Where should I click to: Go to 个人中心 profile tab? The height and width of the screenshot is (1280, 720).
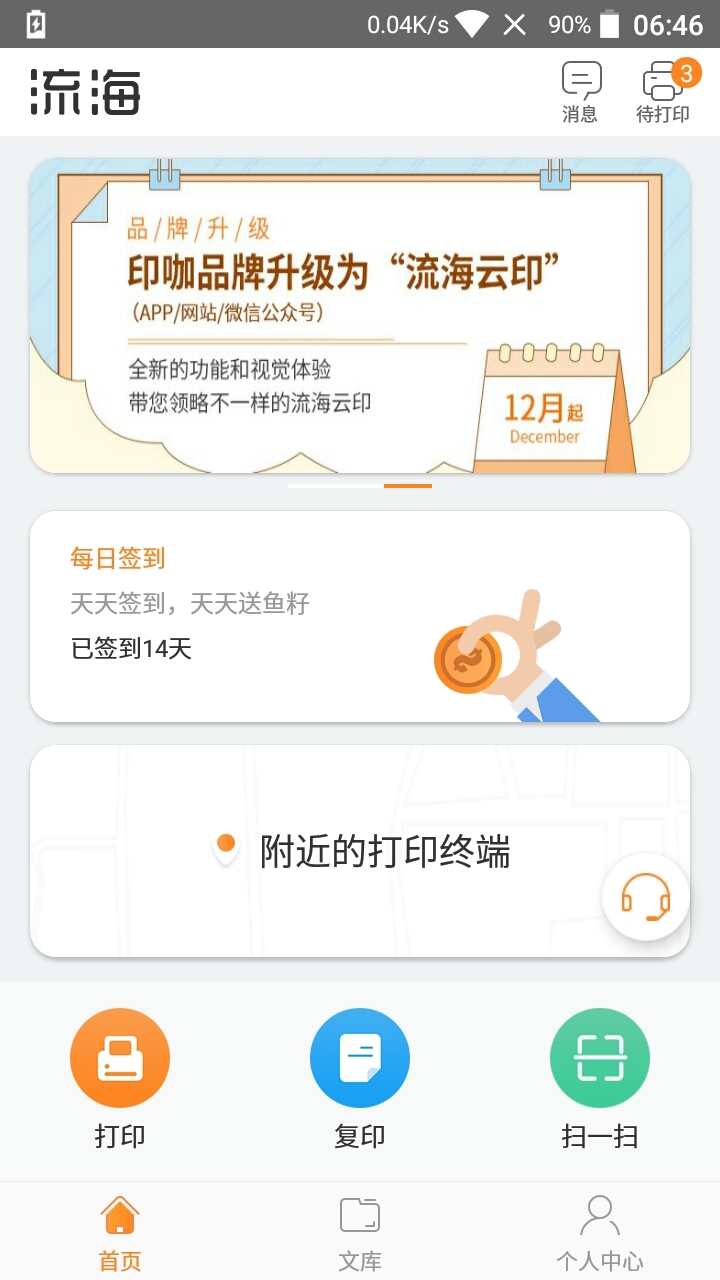pyautogui.click(x=600, y=1232)
